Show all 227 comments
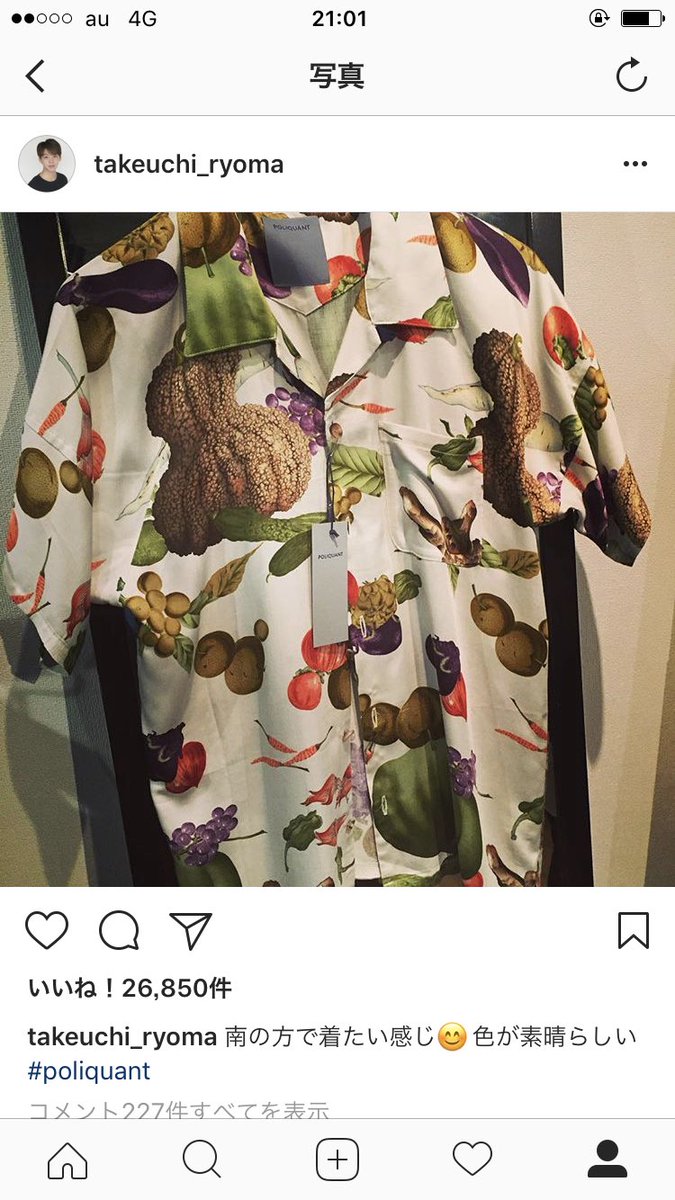The image size is (675, 1200). 178,1109
